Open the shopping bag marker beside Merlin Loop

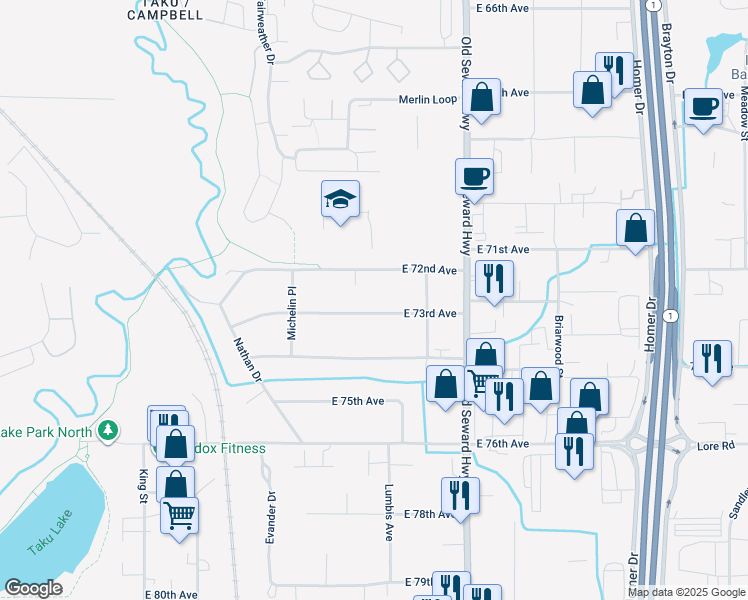pyautogui.click(x=481, y=98)
